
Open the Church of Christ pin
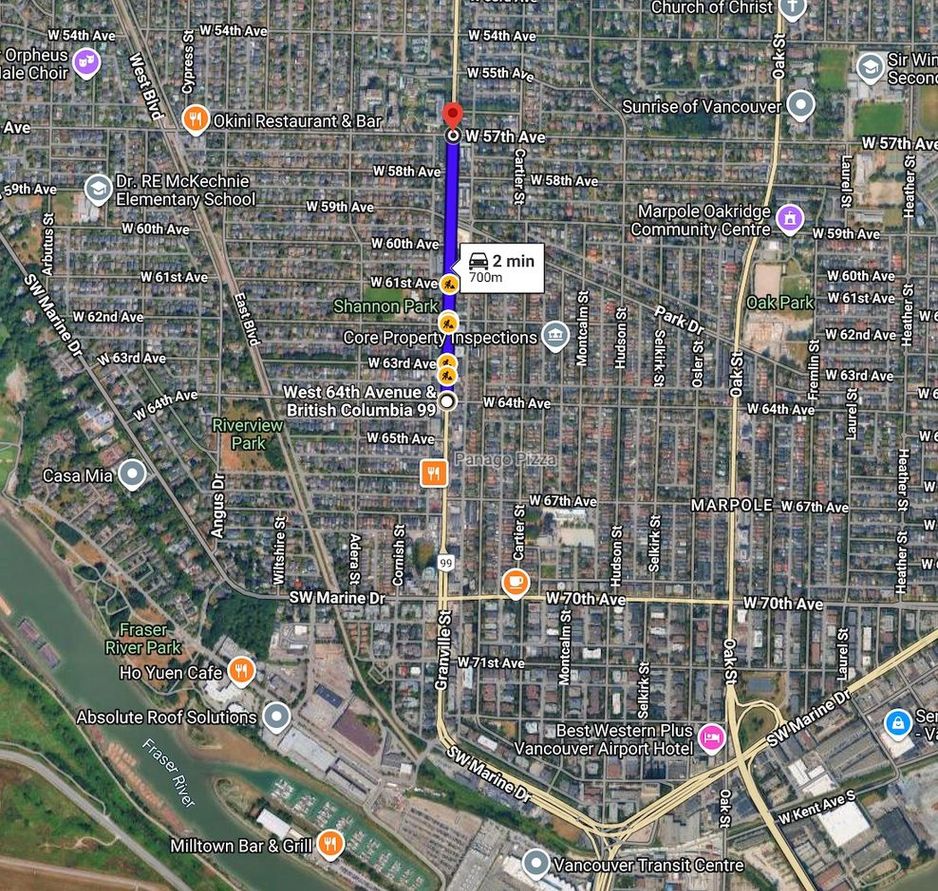792,9
